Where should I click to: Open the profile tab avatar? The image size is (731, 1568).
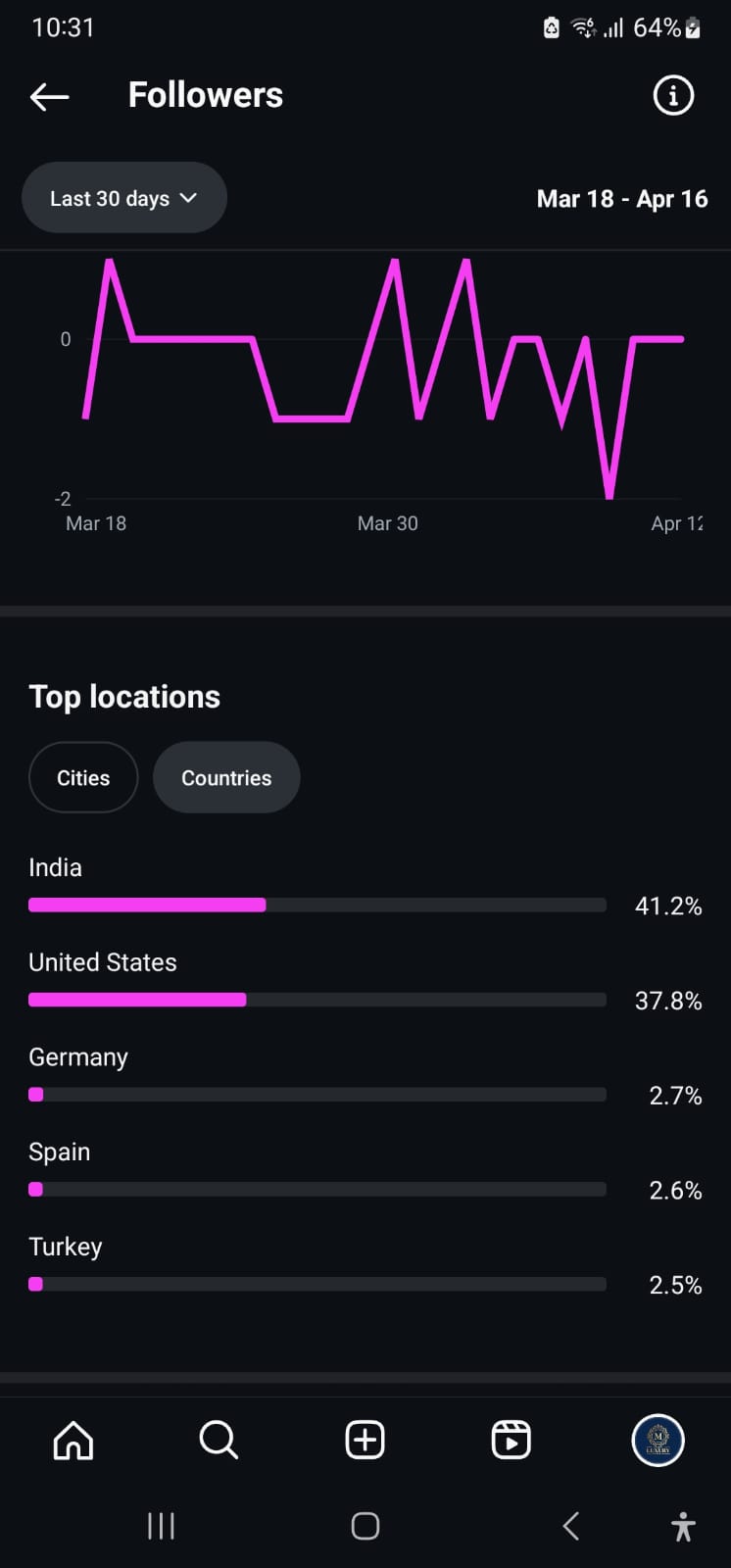658,1441
